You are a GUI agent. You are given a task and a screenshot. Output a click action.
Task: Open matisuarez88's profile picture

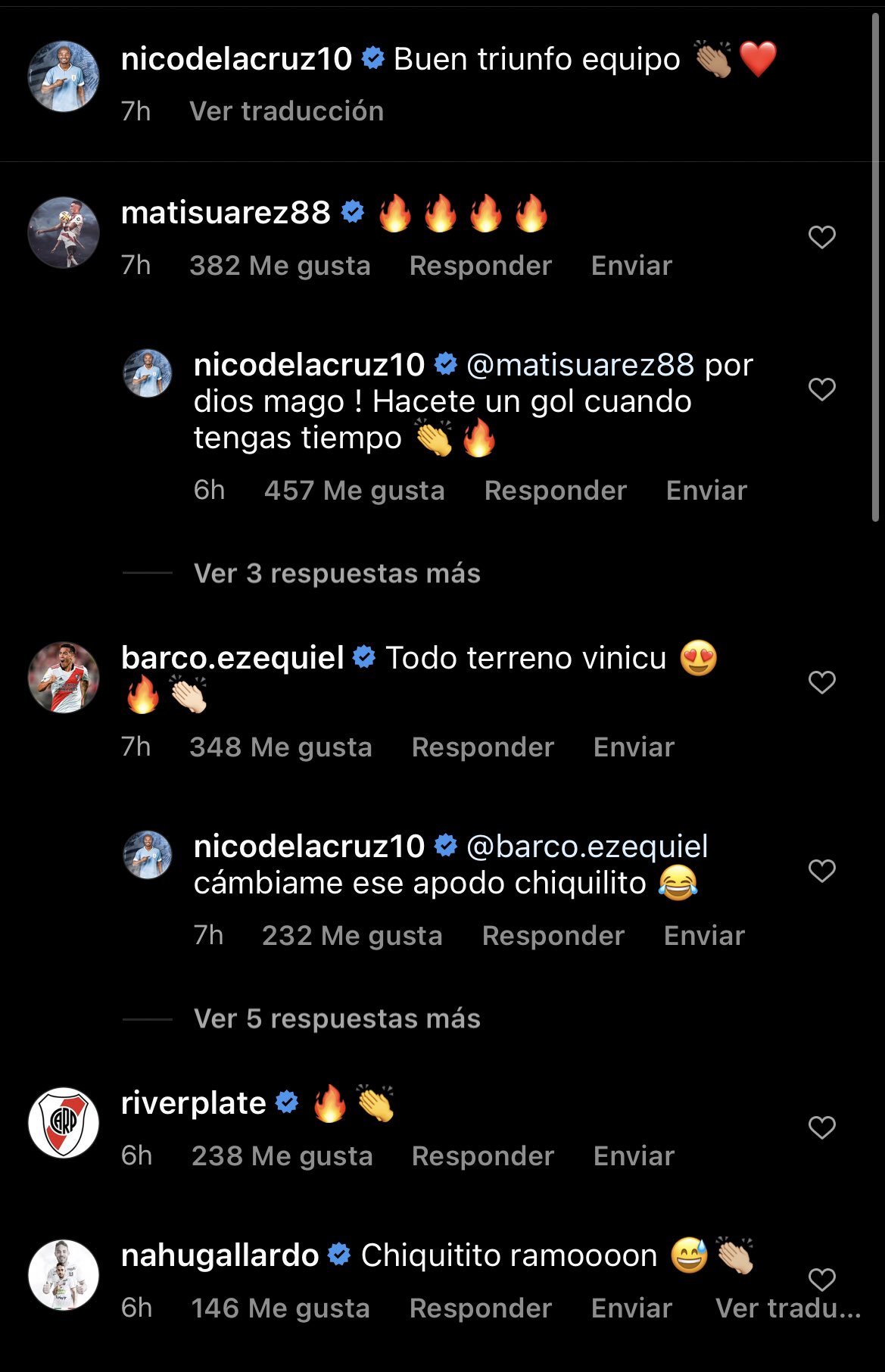64,232
